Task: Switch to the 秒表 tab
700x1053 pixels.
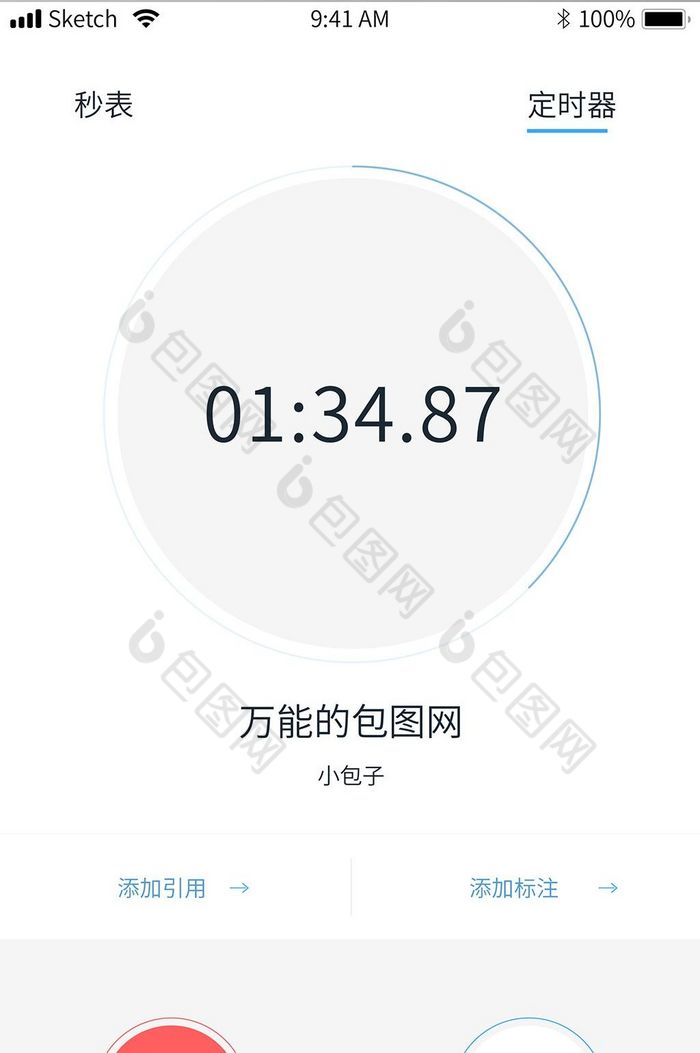Action: click(104, 105)
